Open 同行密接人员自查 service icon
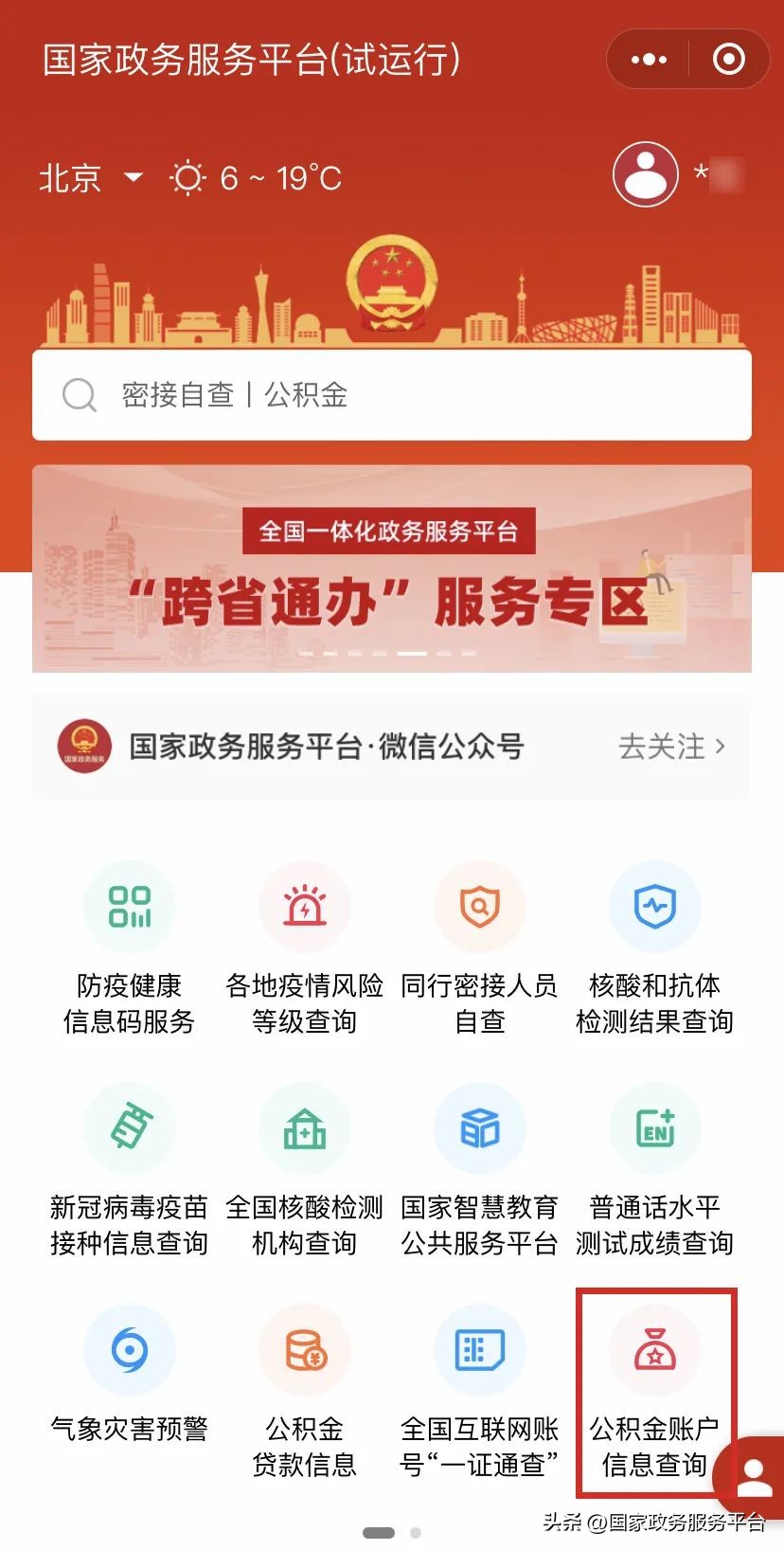 [480, 906]
